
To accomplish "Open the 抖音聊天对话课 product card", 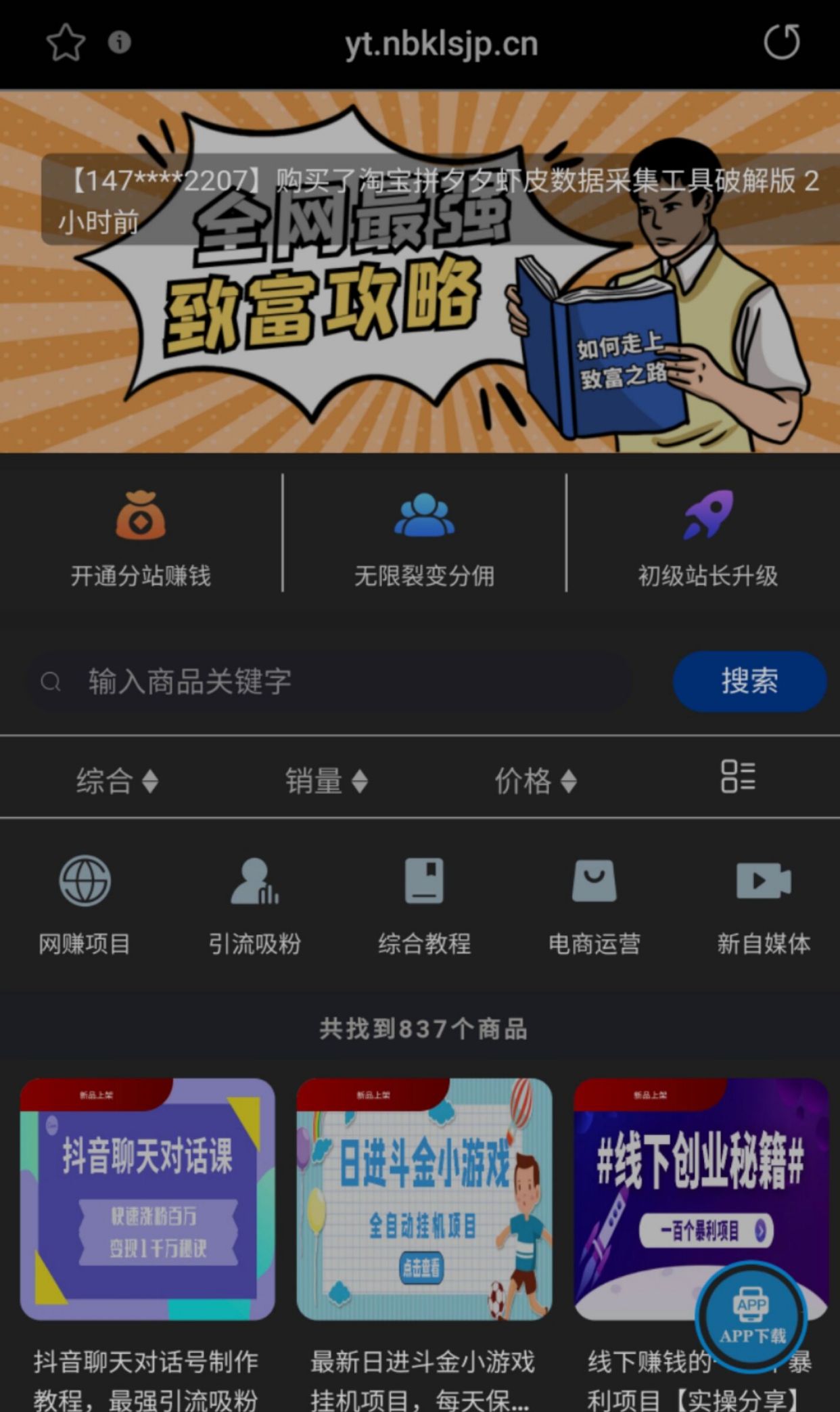I will coord(147,1199).
